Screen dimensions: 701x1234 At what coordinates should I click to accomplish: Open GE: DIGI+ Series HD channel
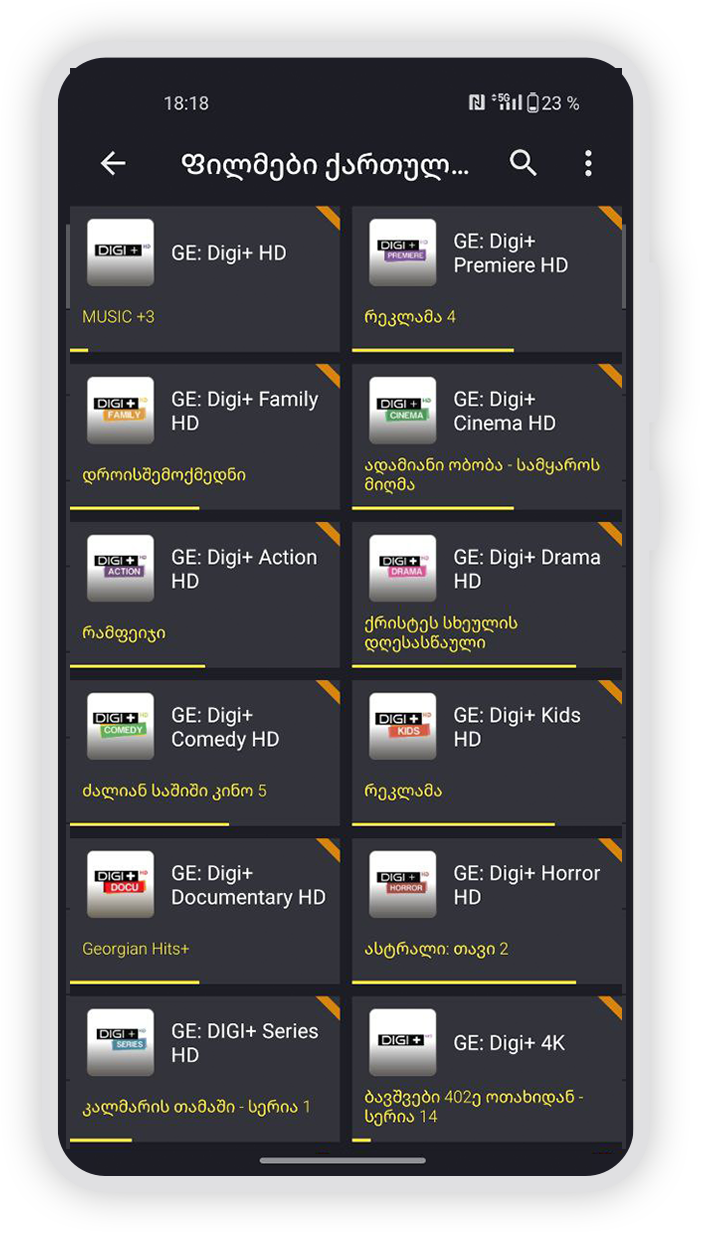[x=204, y=1068]
